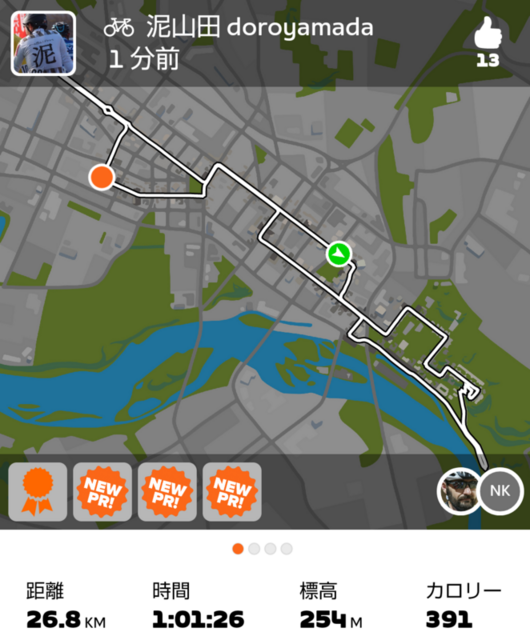Open the orange ribbon achievement badge
The image size is (530, 640).
(x=38, y=491)
